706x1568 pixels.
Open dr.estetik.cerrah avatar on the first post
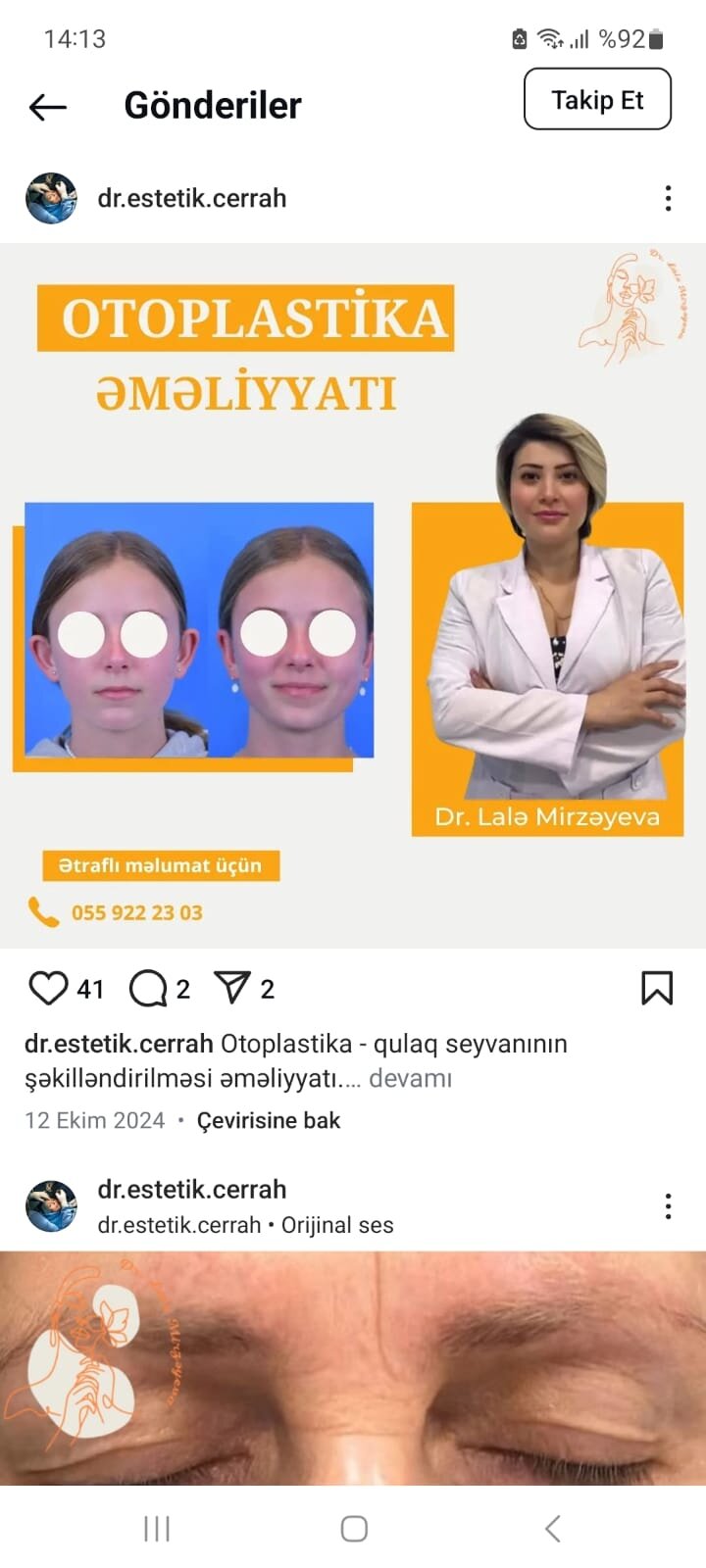coord(51,198)
